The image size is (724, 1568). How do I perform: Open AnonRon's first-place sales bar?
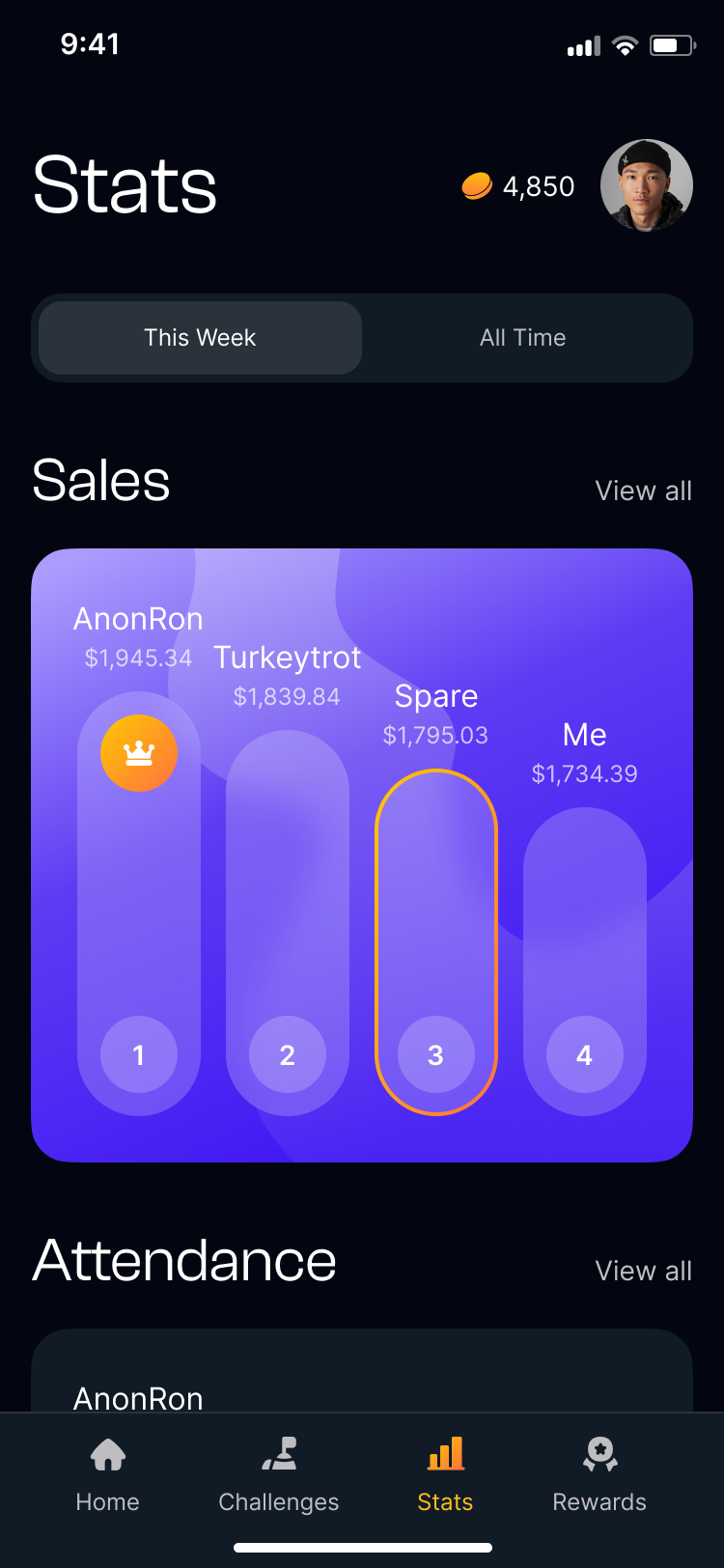pyautogui.click(x=139, y=903)
